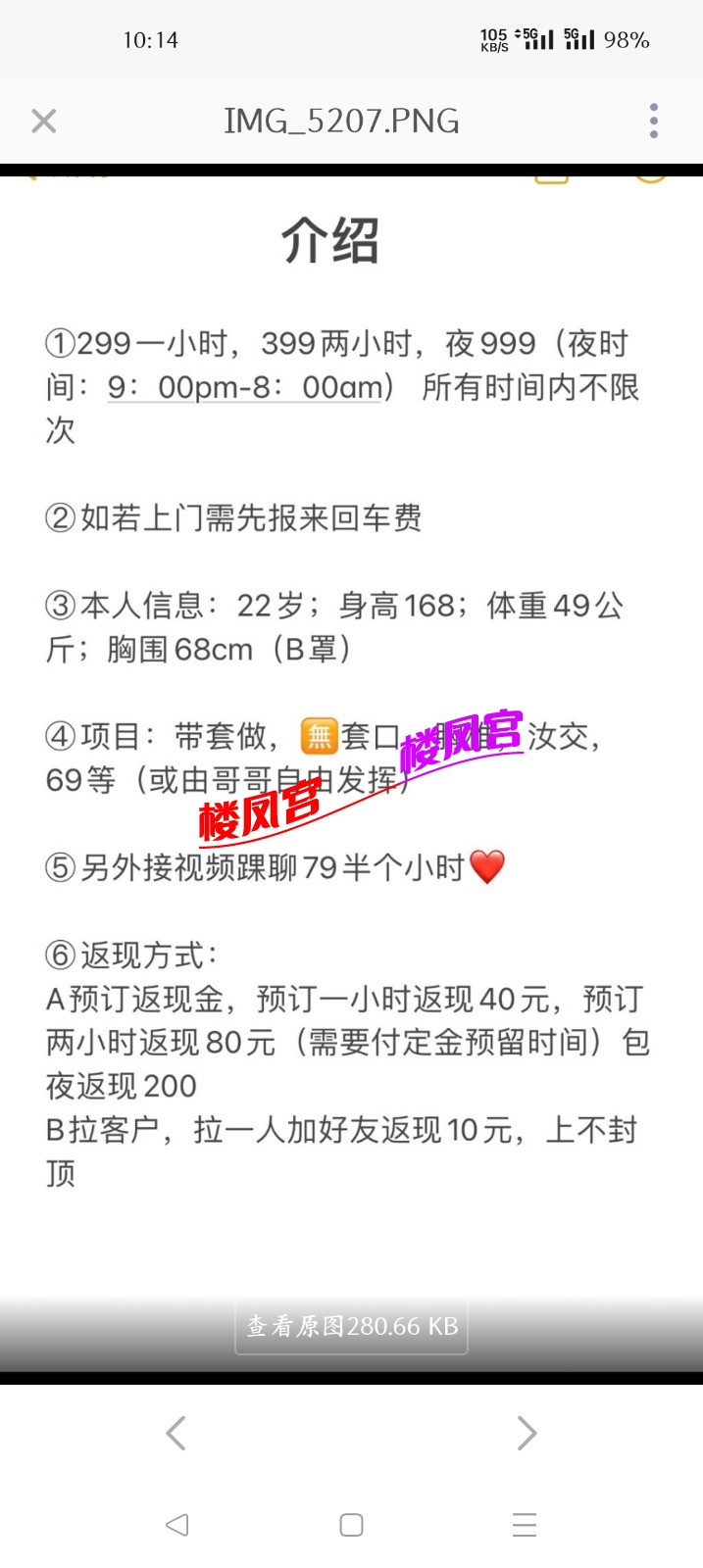Tap the system home button

coord(351,1525)
